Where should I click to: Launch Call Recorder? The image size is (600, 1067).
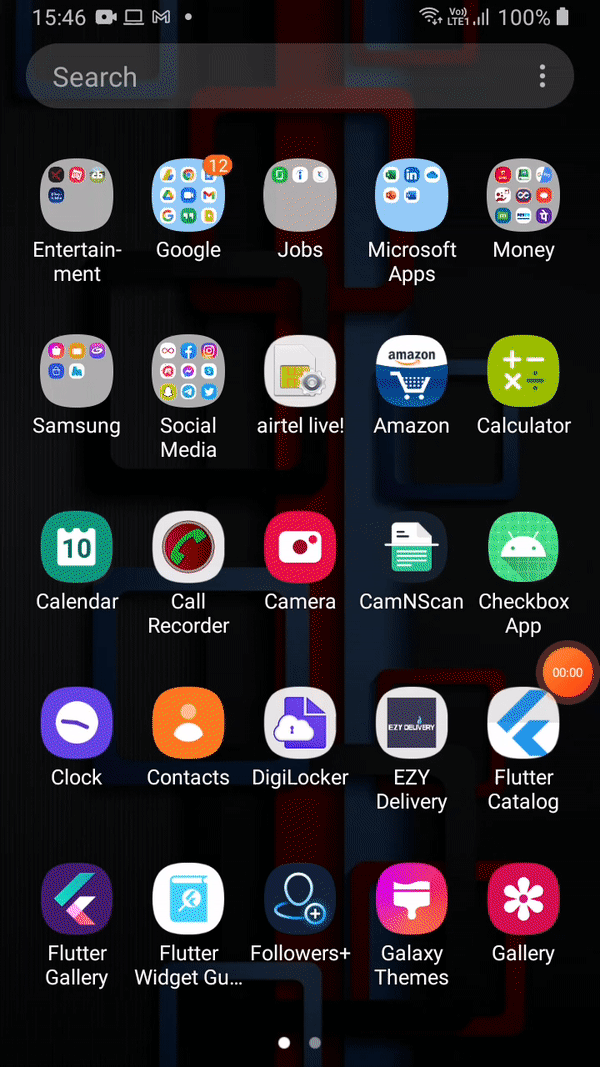[x=188, y=547]
